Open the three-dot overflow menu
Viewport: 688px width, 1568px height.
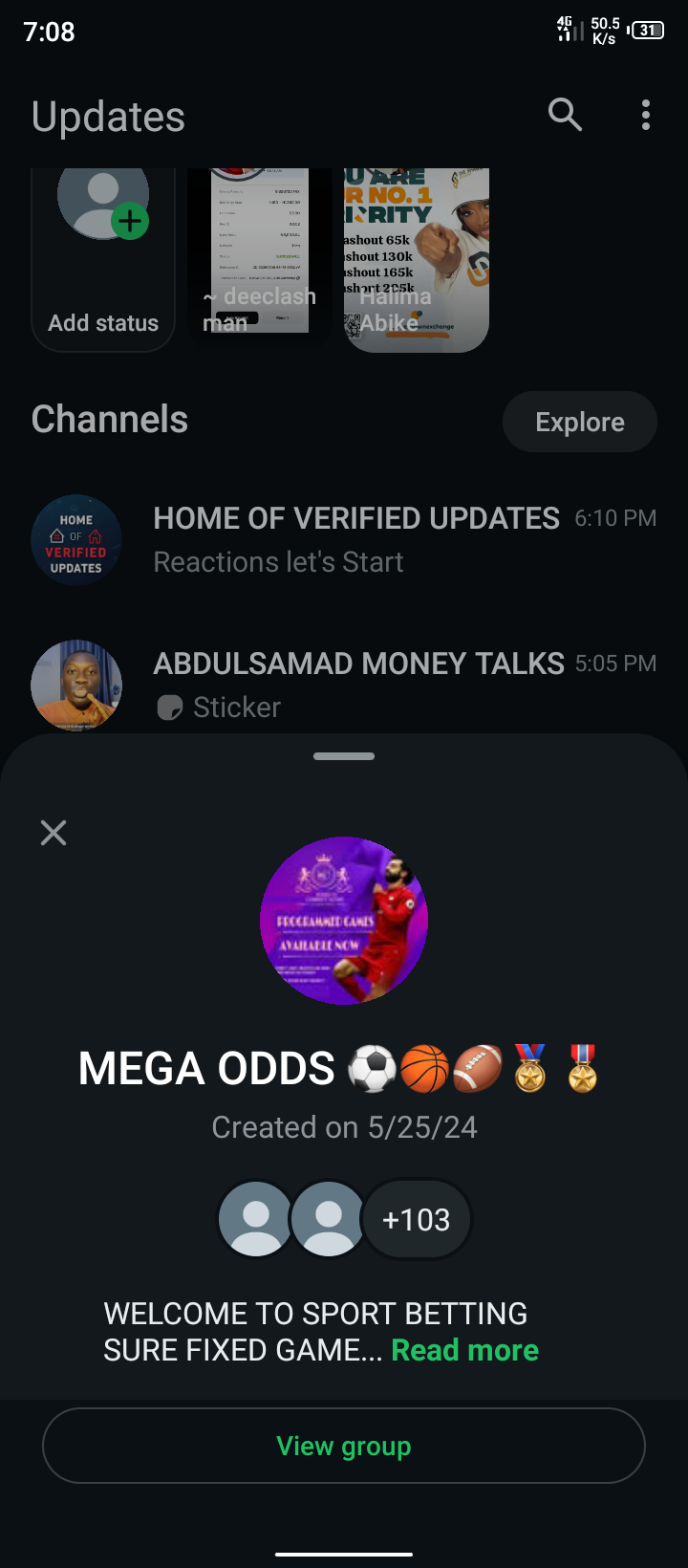[646, 115]
